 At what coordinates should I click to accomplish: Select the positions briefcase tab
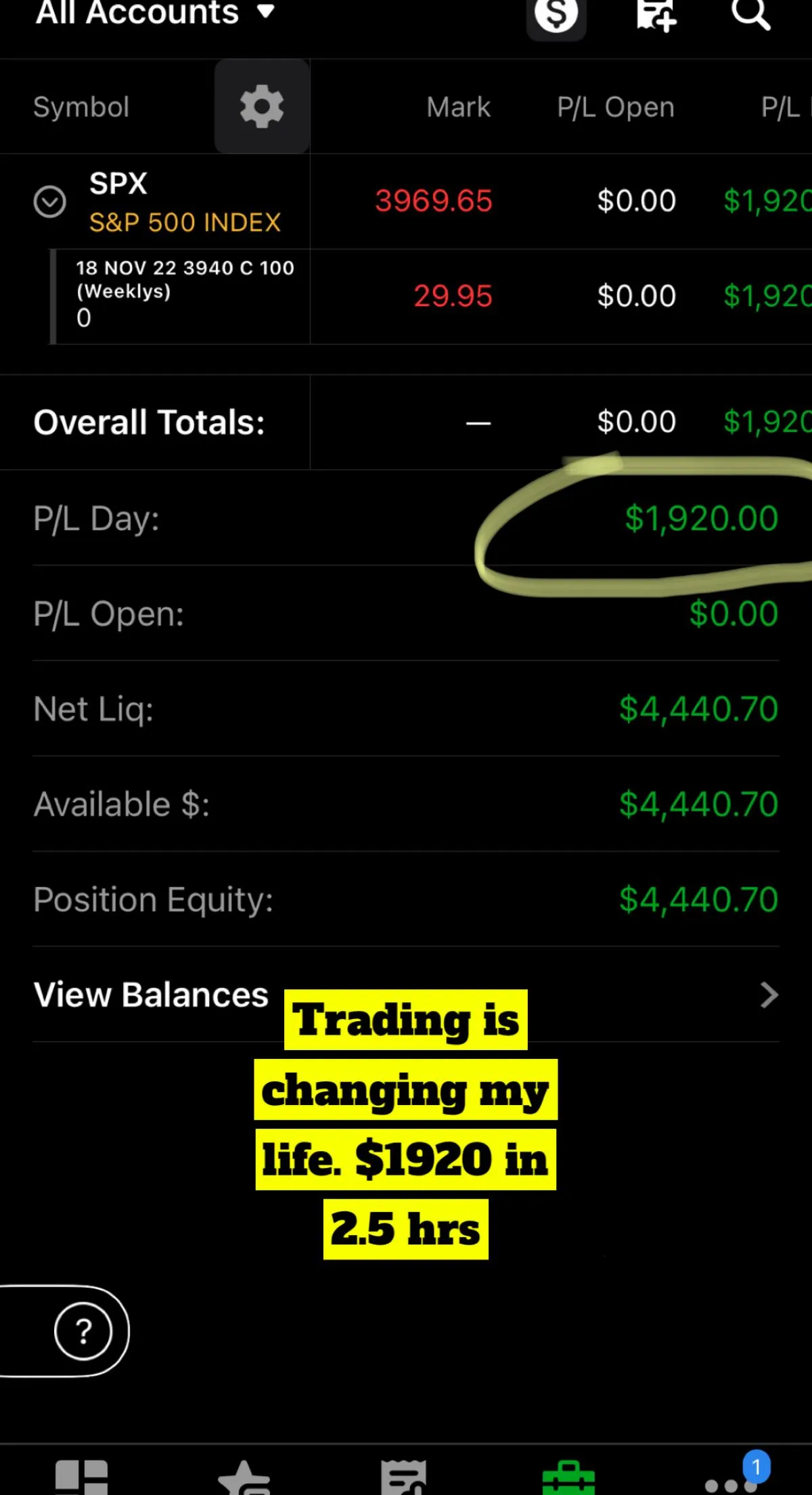pyautogui.click(x=568, y=1477)
